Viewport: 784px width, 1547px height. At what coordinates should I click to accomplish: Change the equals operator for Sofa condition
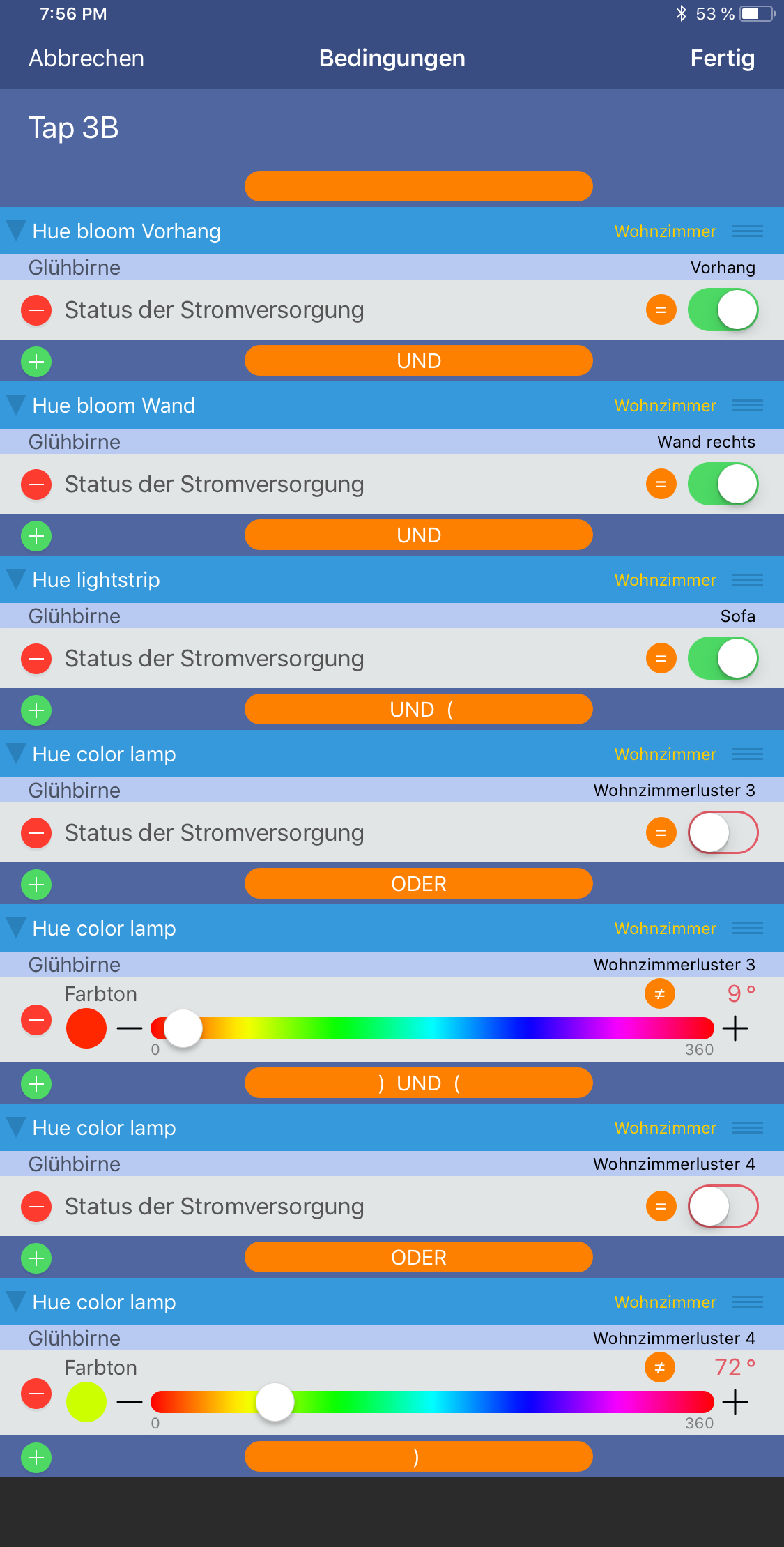[661, 659]
